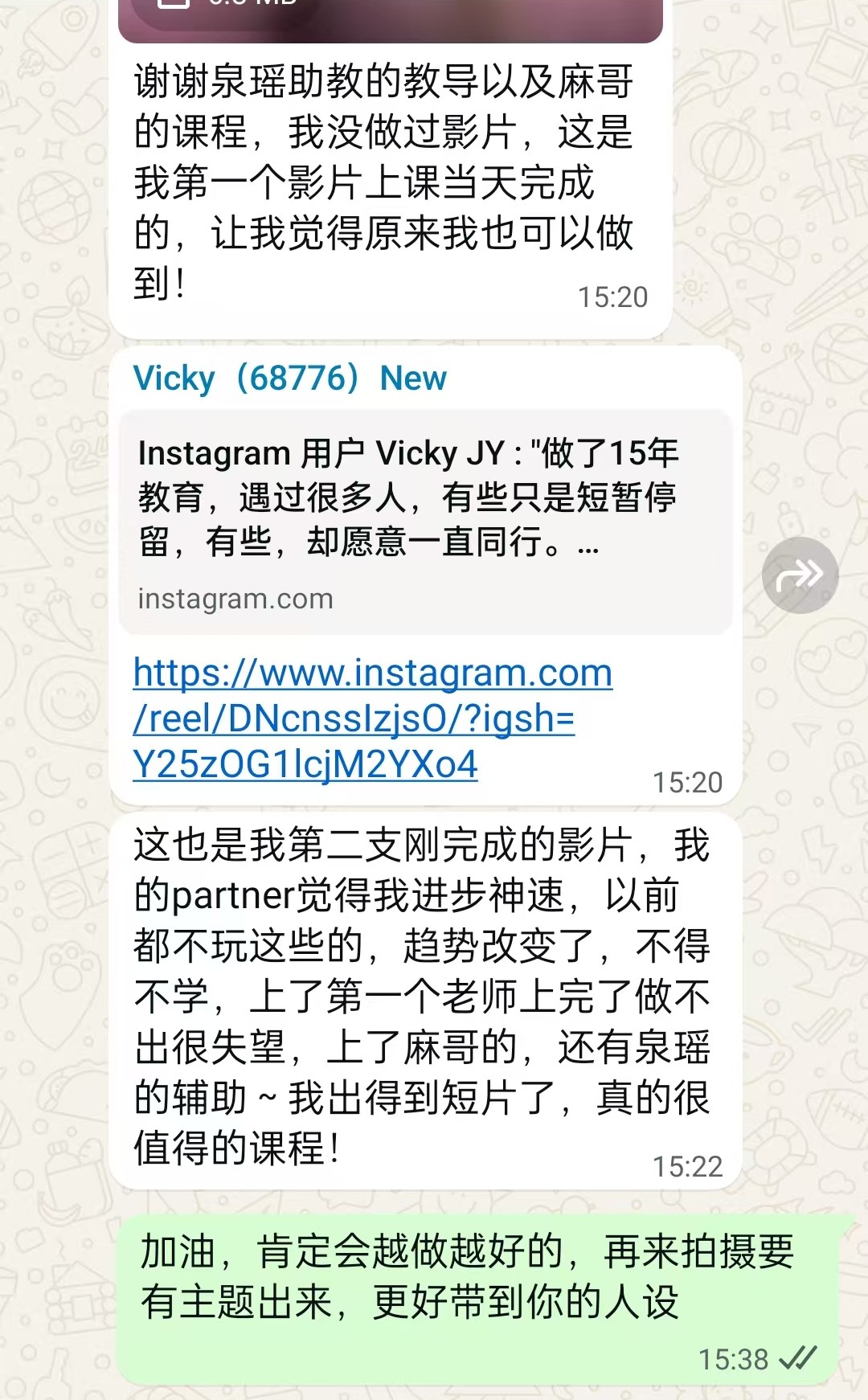The image size is (868, 1400).
Task: Tap the 15:20 timestamp of the first message
Action: click(613, 295)
